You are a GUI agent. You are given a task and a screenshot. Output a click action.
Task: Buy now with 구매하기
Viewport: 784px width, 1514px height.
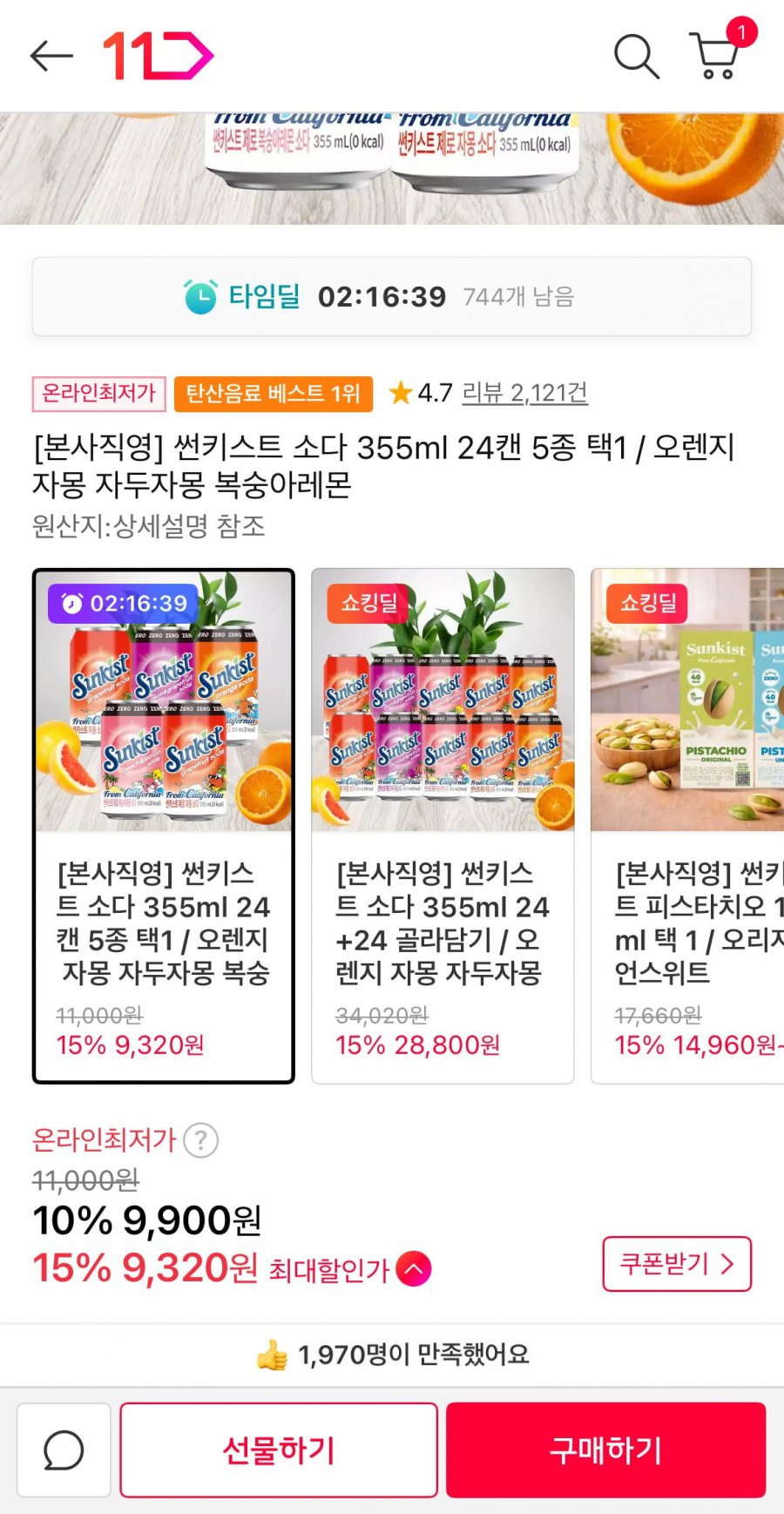[x=605, y=1450]
